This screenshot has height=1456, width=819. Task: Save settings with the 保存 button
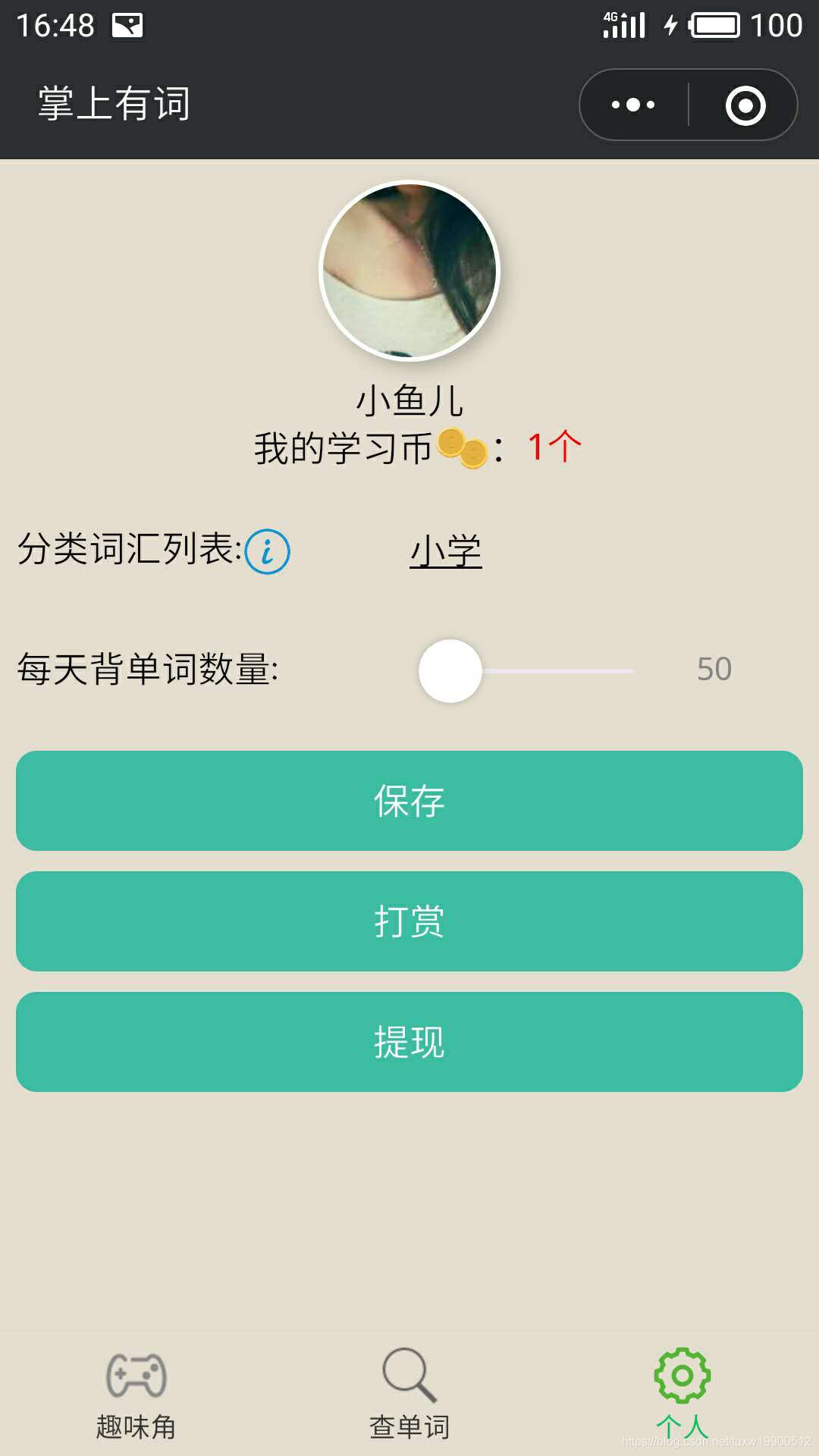409,801
